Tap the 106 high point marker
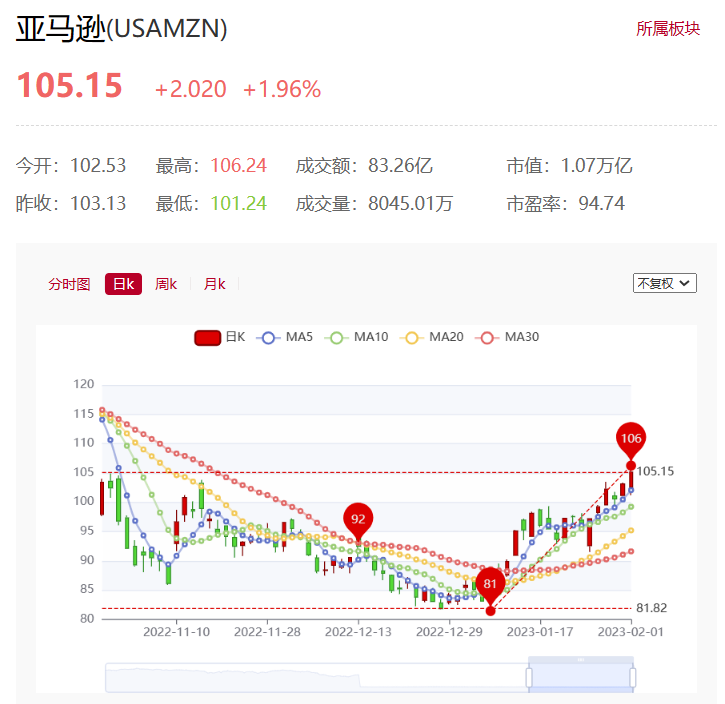The image size is (725, 704). (631, 438)
